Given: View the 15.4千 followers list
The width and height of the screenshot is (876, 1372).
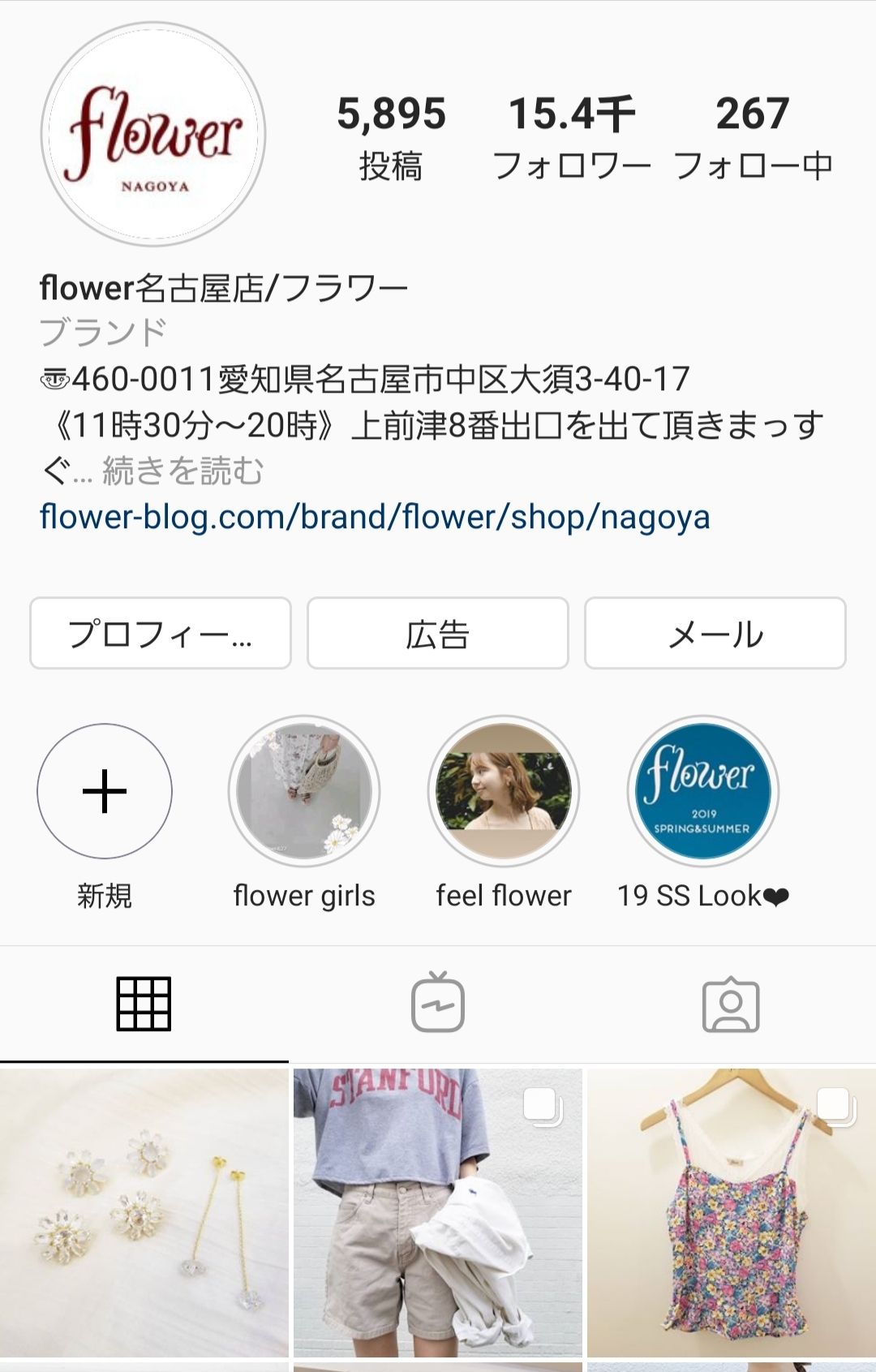Looking at the screenshot, I should pos(572,136).
